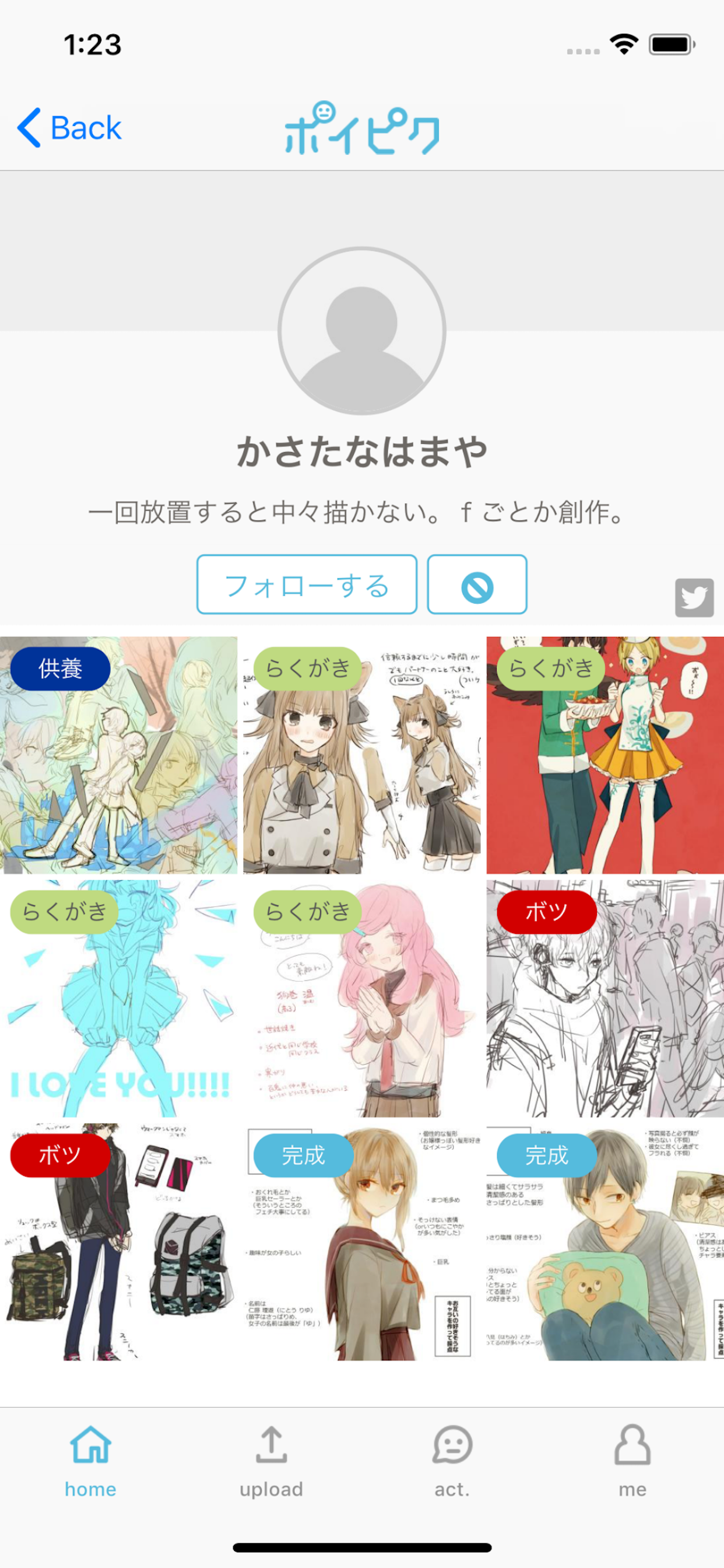The image size is (724, 1568).
Task: Switch to the home tab
Action: coord(91,1461)
